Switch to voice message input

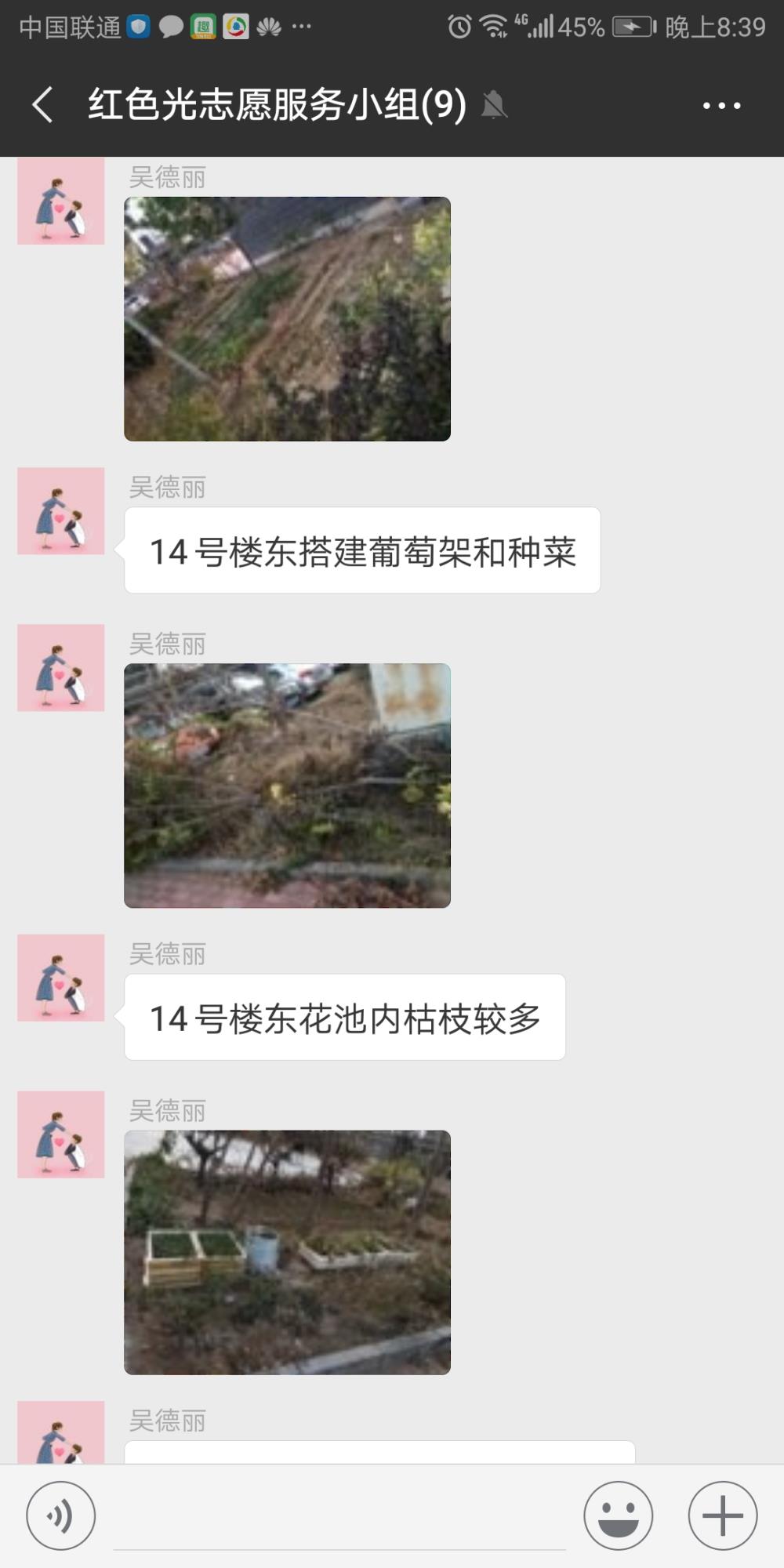click(x=61, y=1515)
